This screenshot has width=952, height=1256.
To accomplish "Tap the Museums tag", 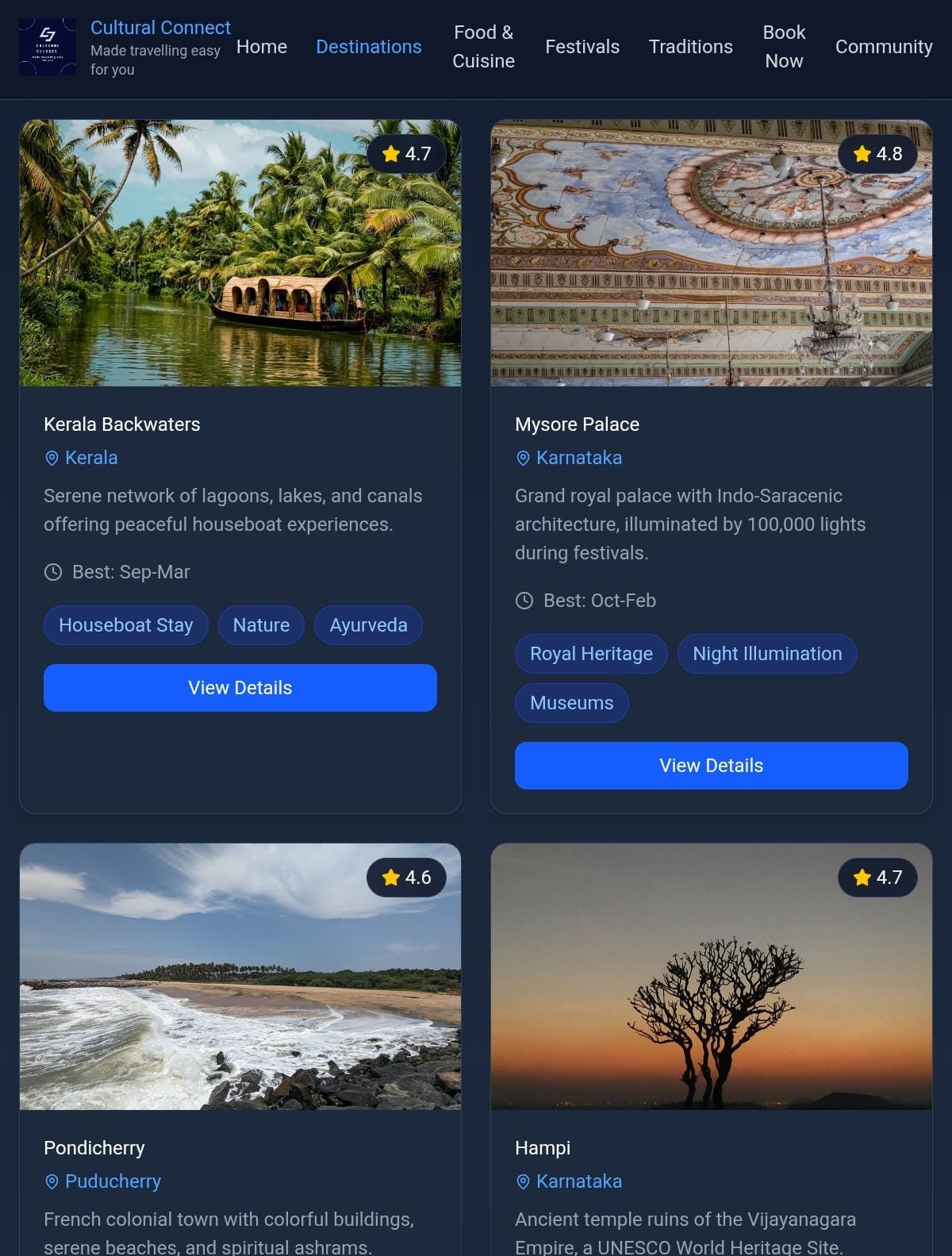I will (571, 703).
